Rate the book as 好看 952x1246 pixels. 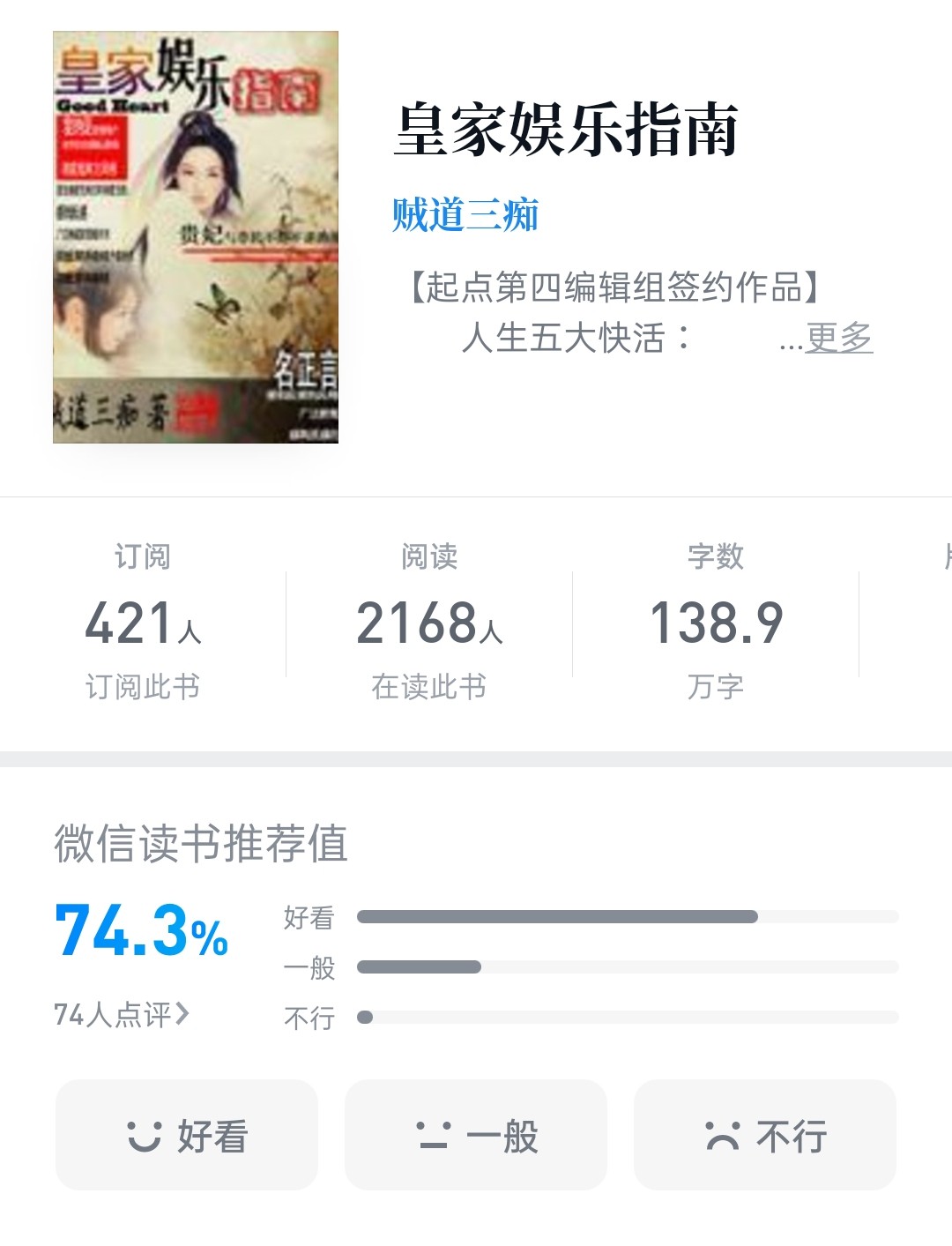point(187,1136)
